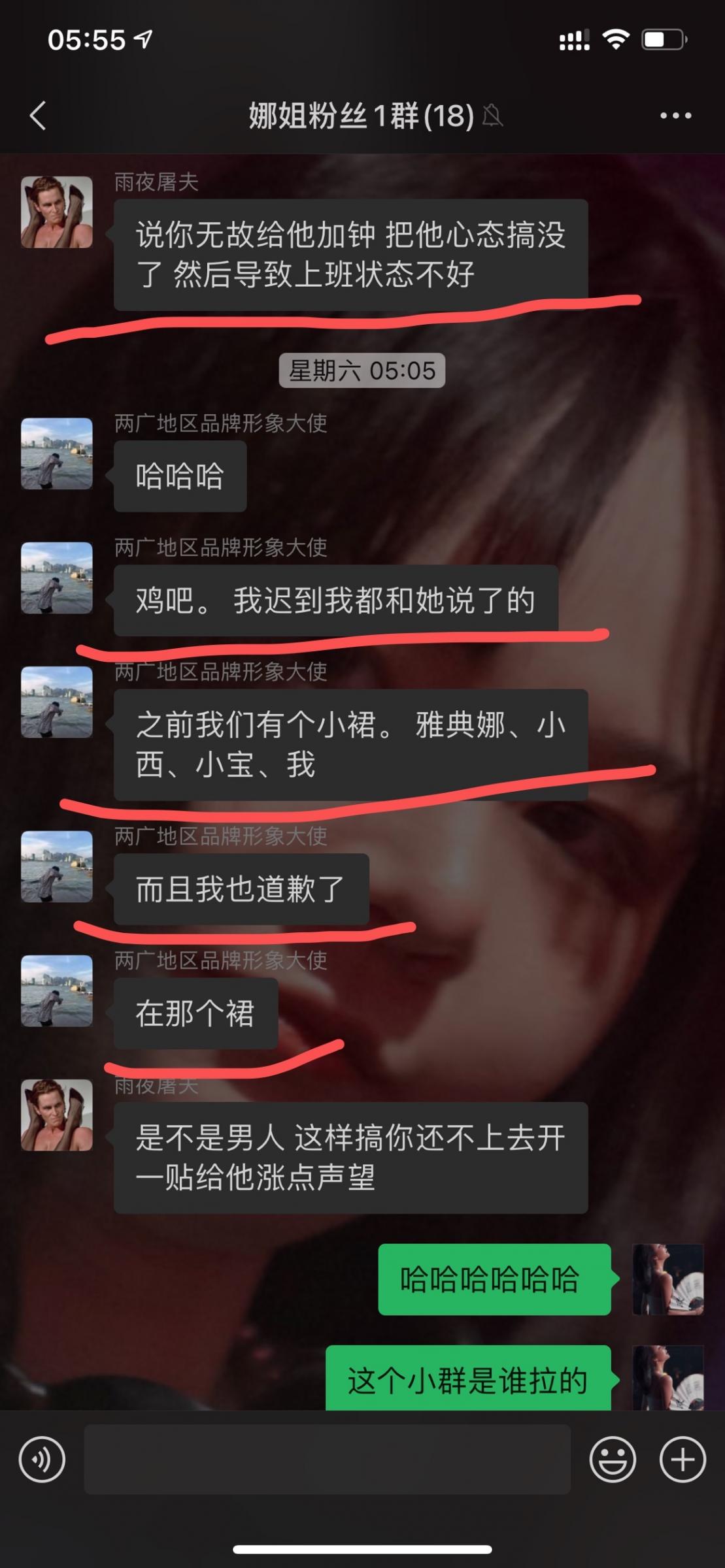Switch to voice message input
This screenshot has height=1568, width=725.
pyautogui.click(x=42, y=1459)
